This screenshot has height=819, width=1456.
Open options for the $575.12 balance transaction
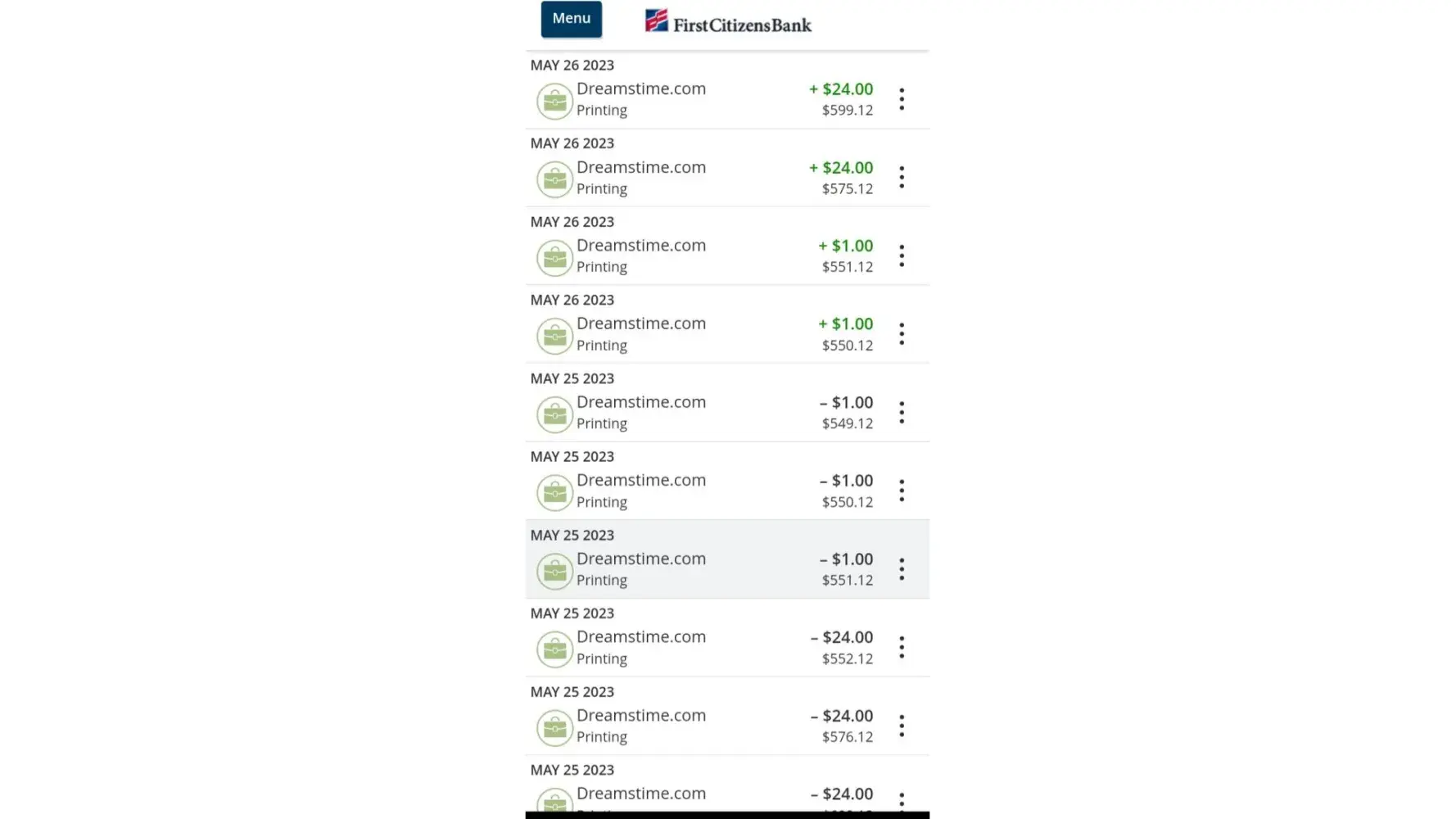[901, 178]
